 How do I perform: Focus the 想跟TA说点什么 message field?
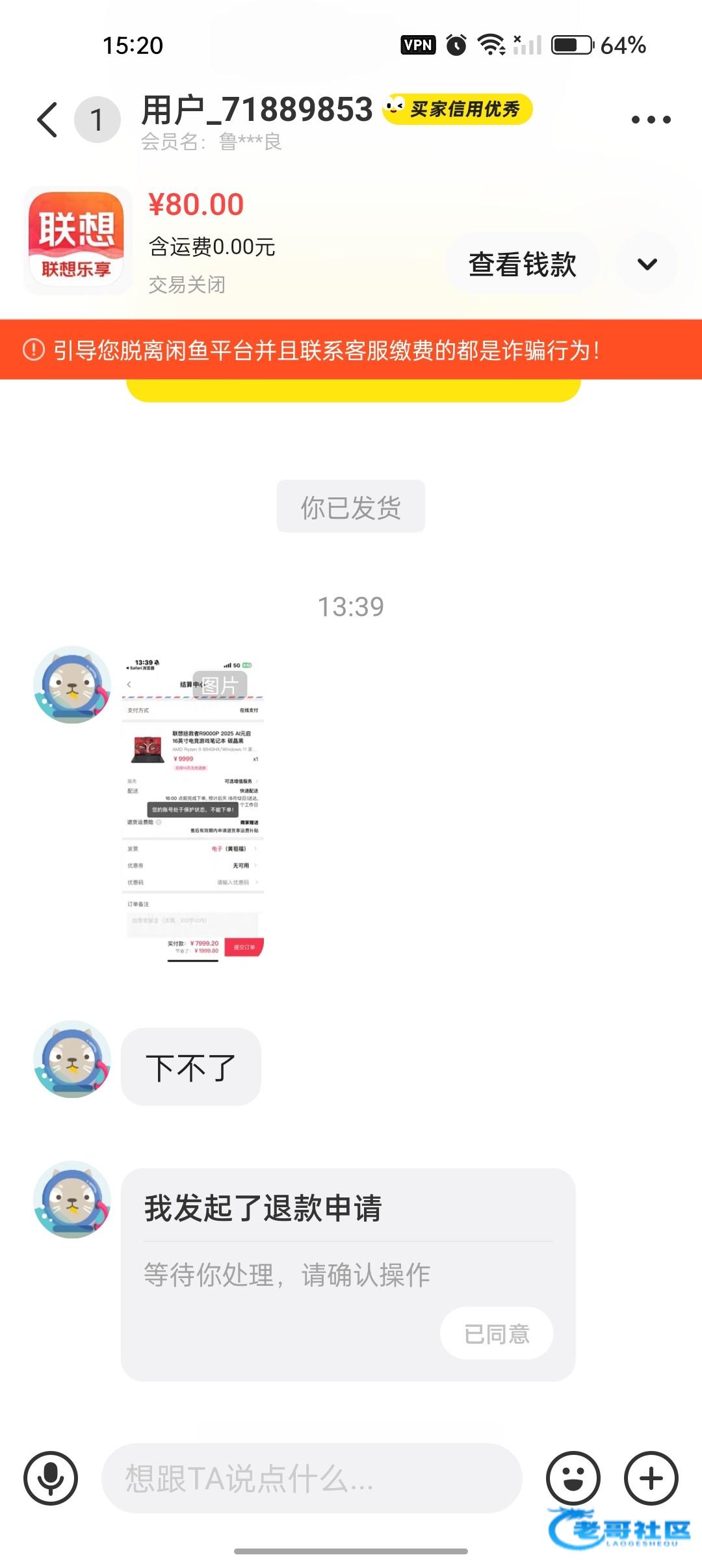pos(312,1478)
